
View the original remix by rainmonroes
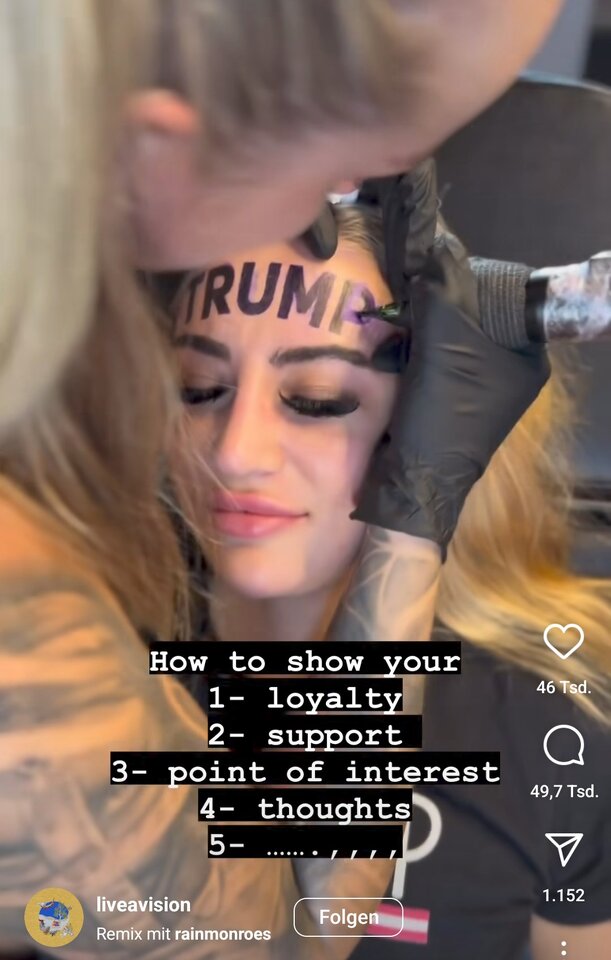(x=222, y=934)
